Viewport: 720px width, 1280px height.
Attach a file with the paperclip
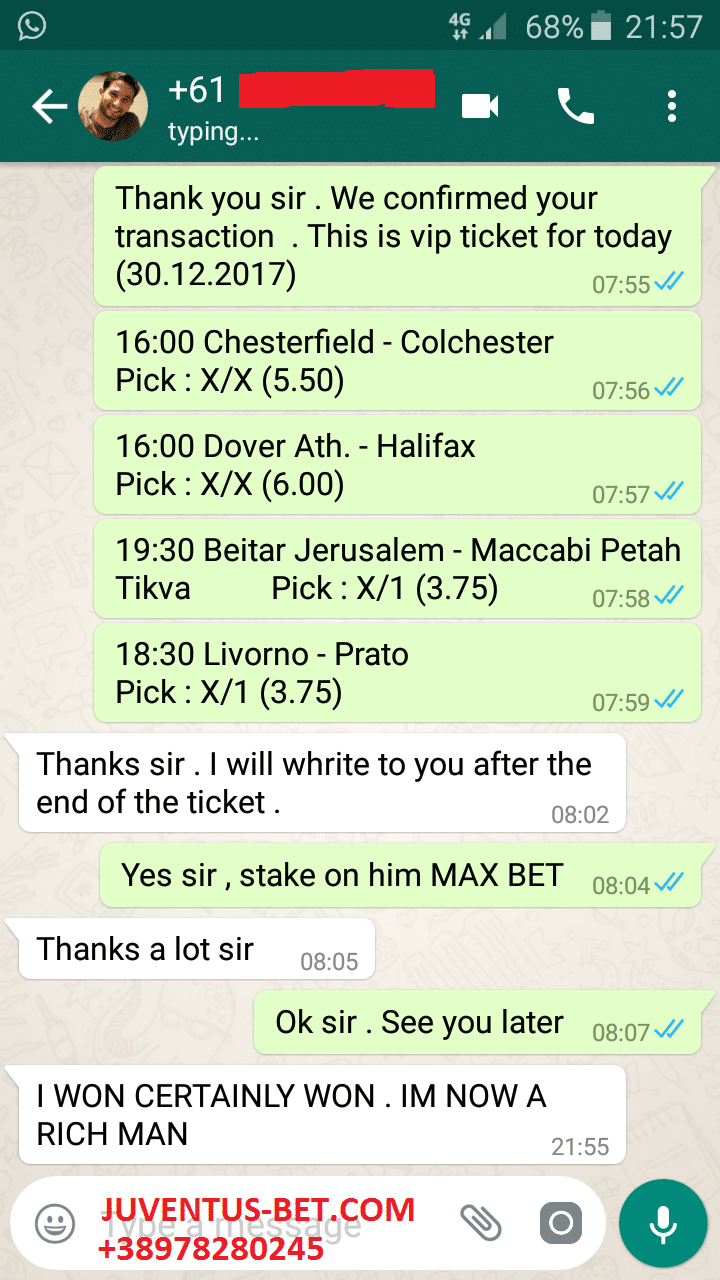coord(480,1222)
